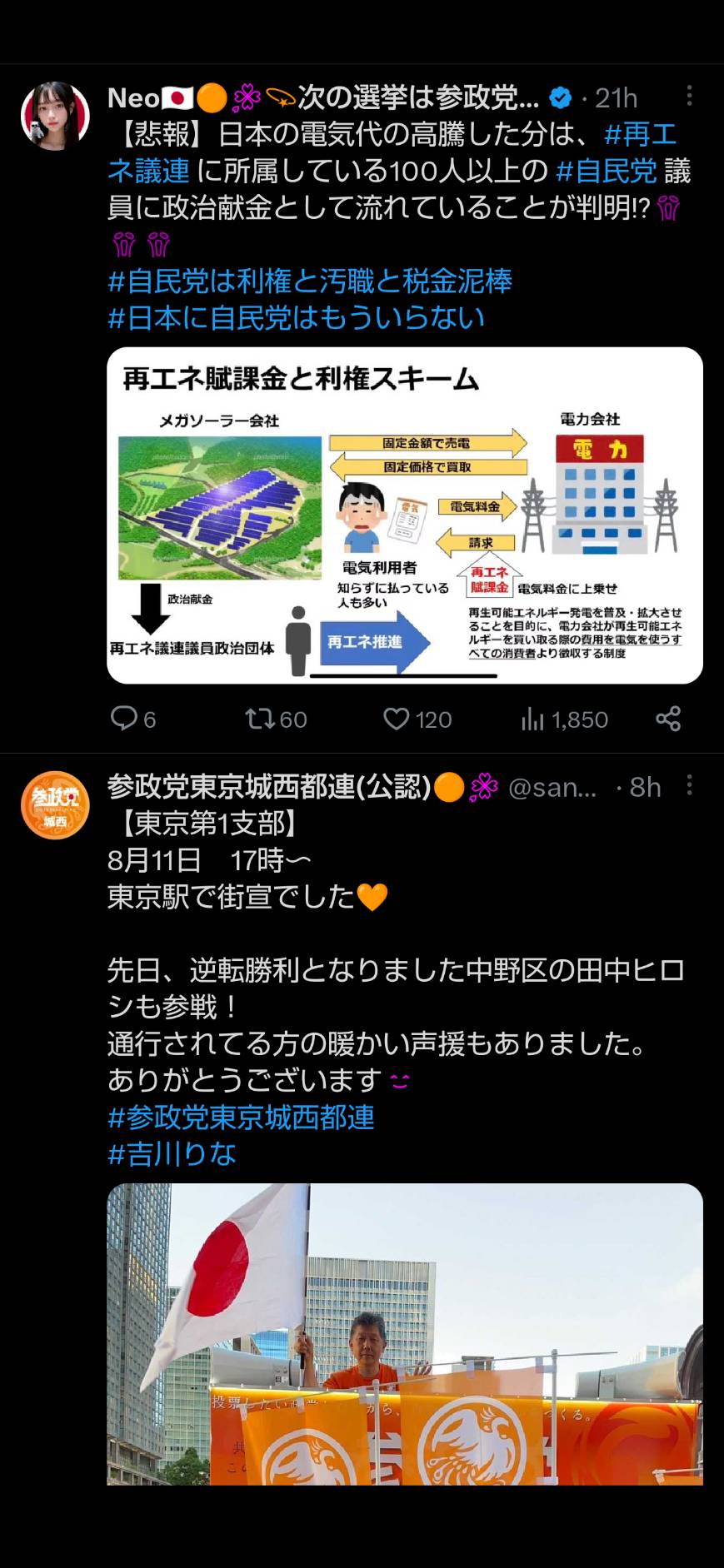Screen dimensions: 724x1568
Task: Open overflow menu on 参政党東京城西都連 post
Action: (x=689, y=785)
